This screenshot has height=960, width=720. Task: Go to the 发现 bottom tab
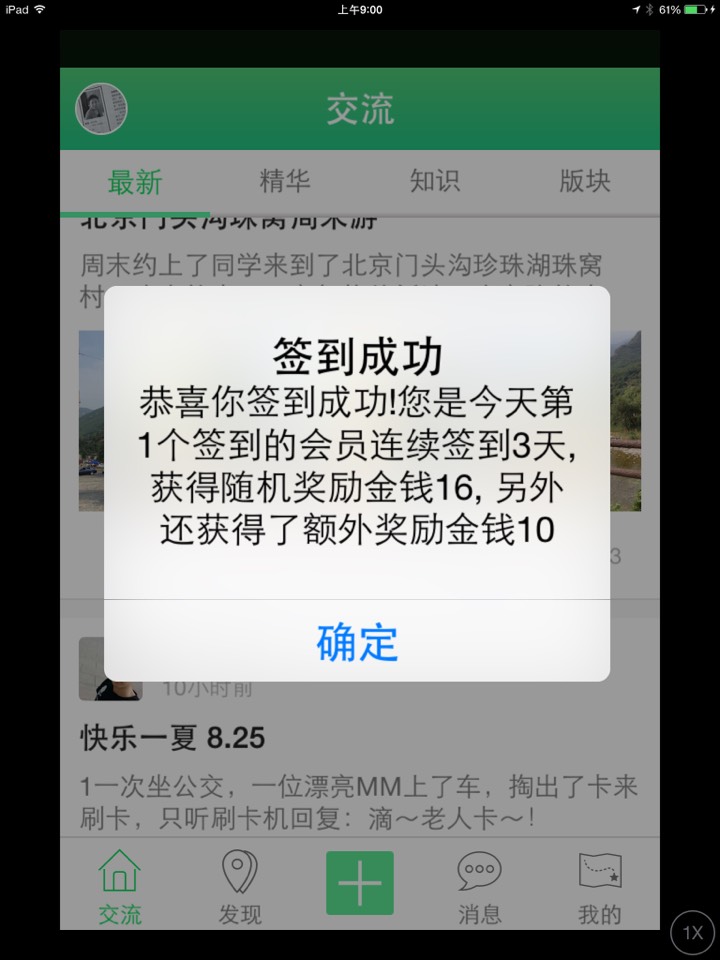[240, 886]
